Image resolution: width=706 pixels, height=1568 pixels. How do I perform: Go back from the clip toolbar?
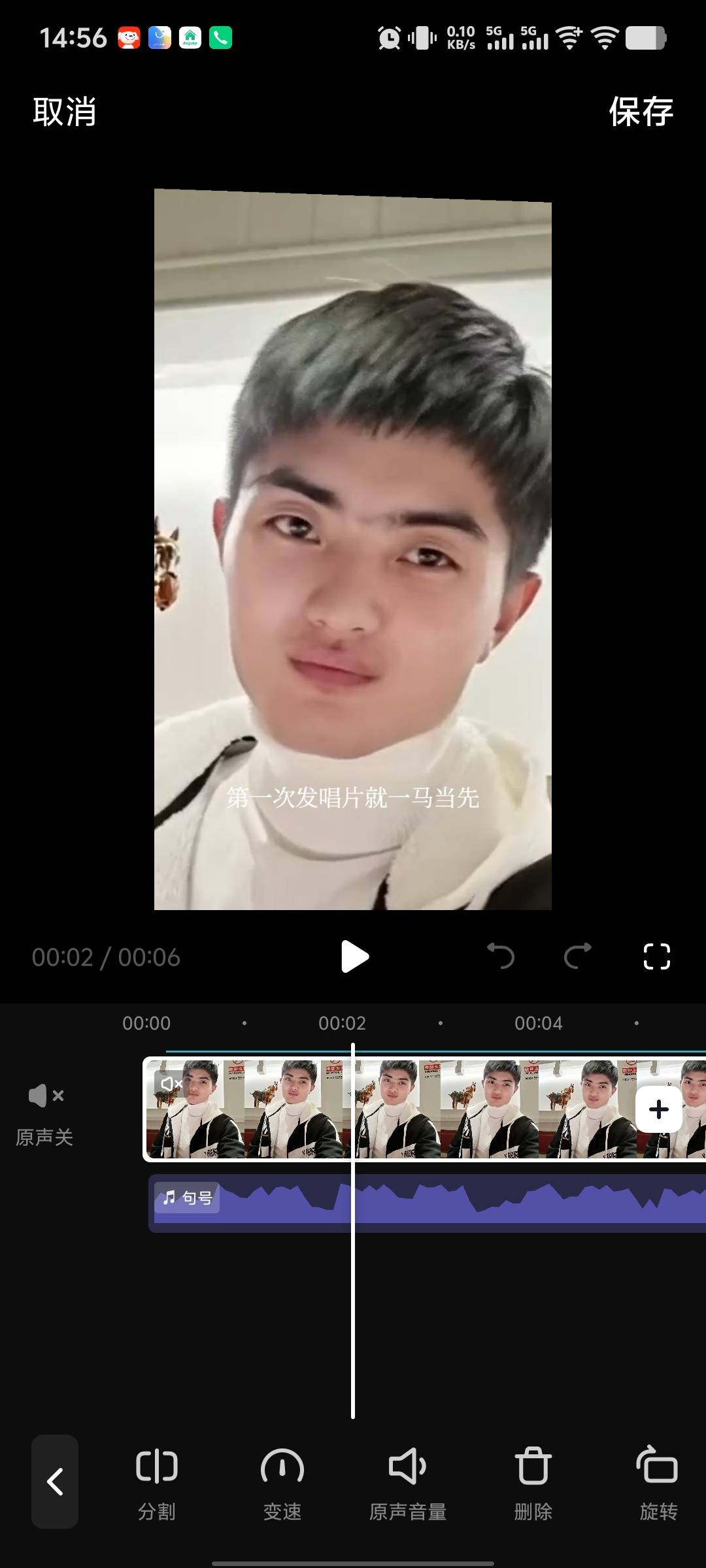point(55,1481)
